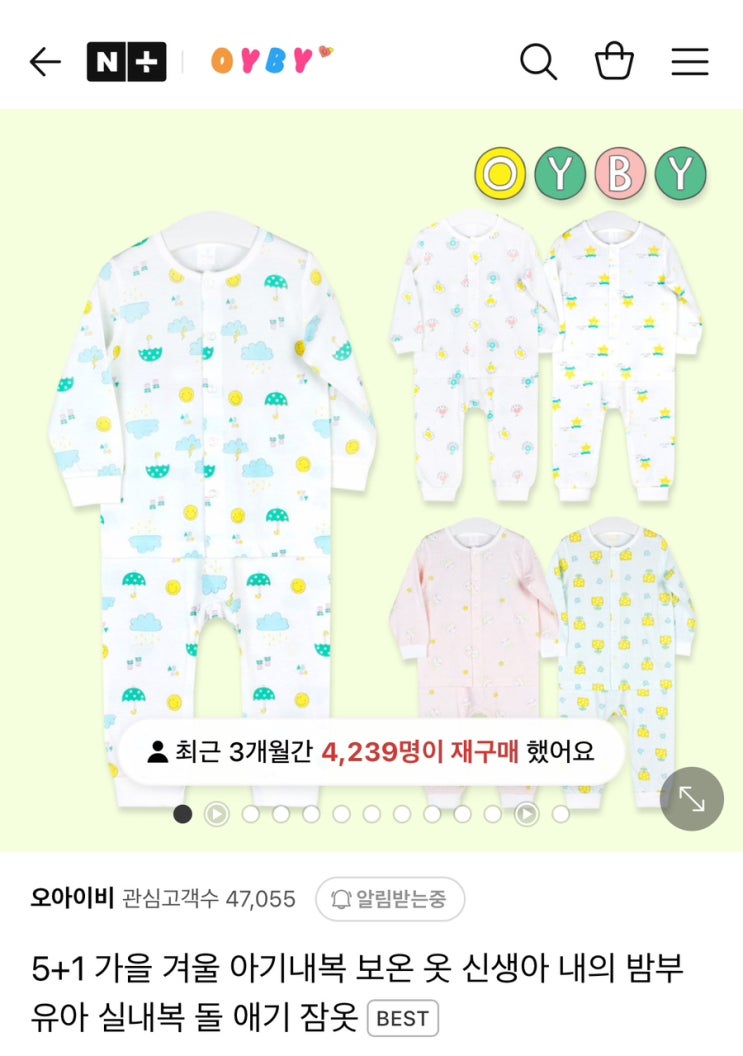Open the OYBY store logo
This screenshot has width=743, height=1056.
click(x=272, y=61)
